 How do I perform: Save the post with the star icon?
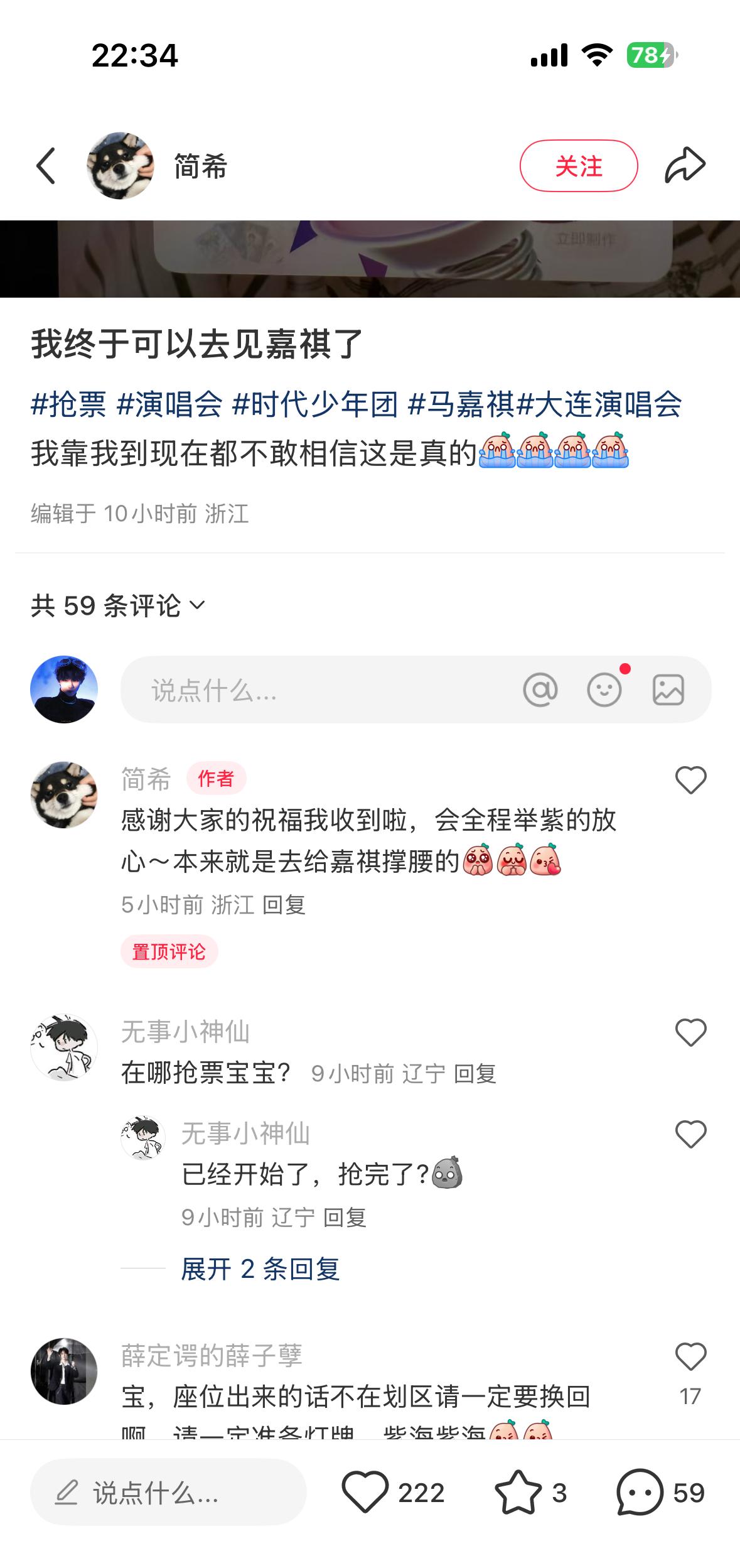pos(518,1492)
